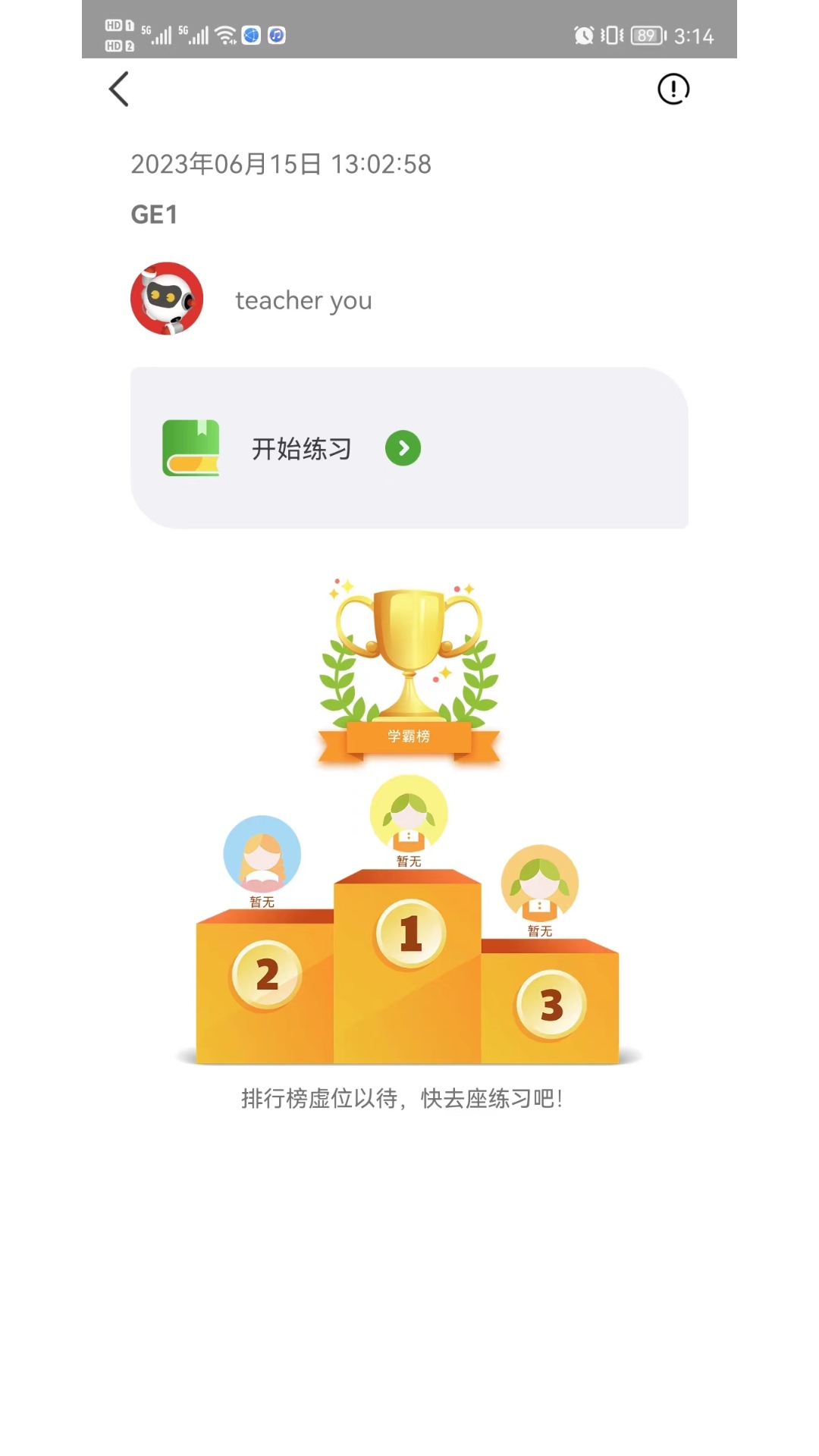Tap the back arrow to return

click(x=119, y=89)
